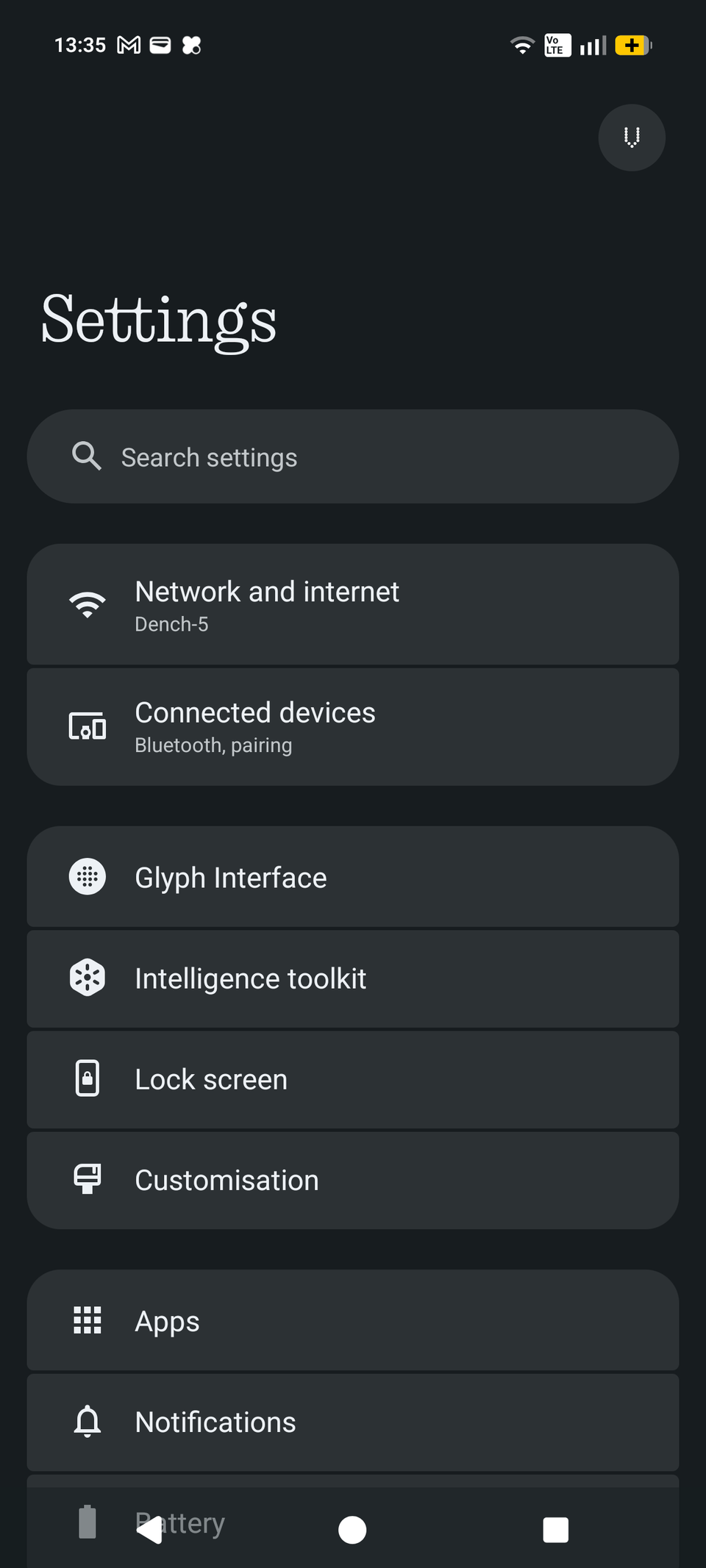The image size is (706, 1568).
Task: Select the Customisation option
Action: pyautogui.click(x=353, y=1180)
